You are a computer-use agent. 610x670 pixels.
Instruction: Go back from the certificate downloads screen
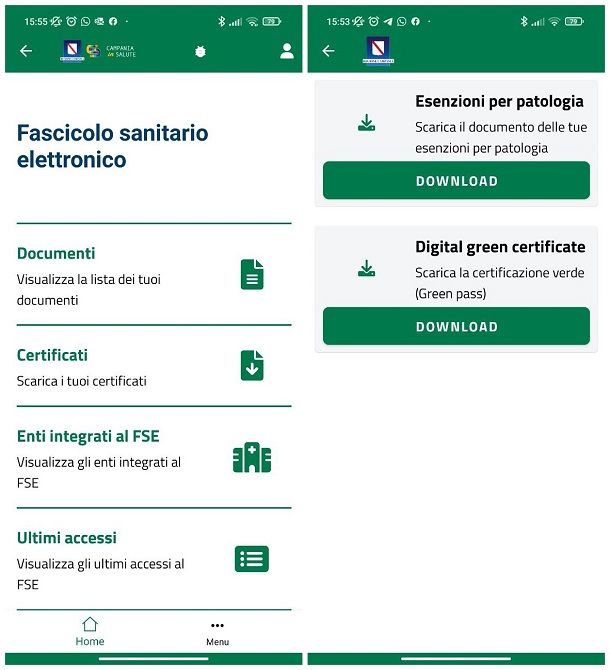328,51
